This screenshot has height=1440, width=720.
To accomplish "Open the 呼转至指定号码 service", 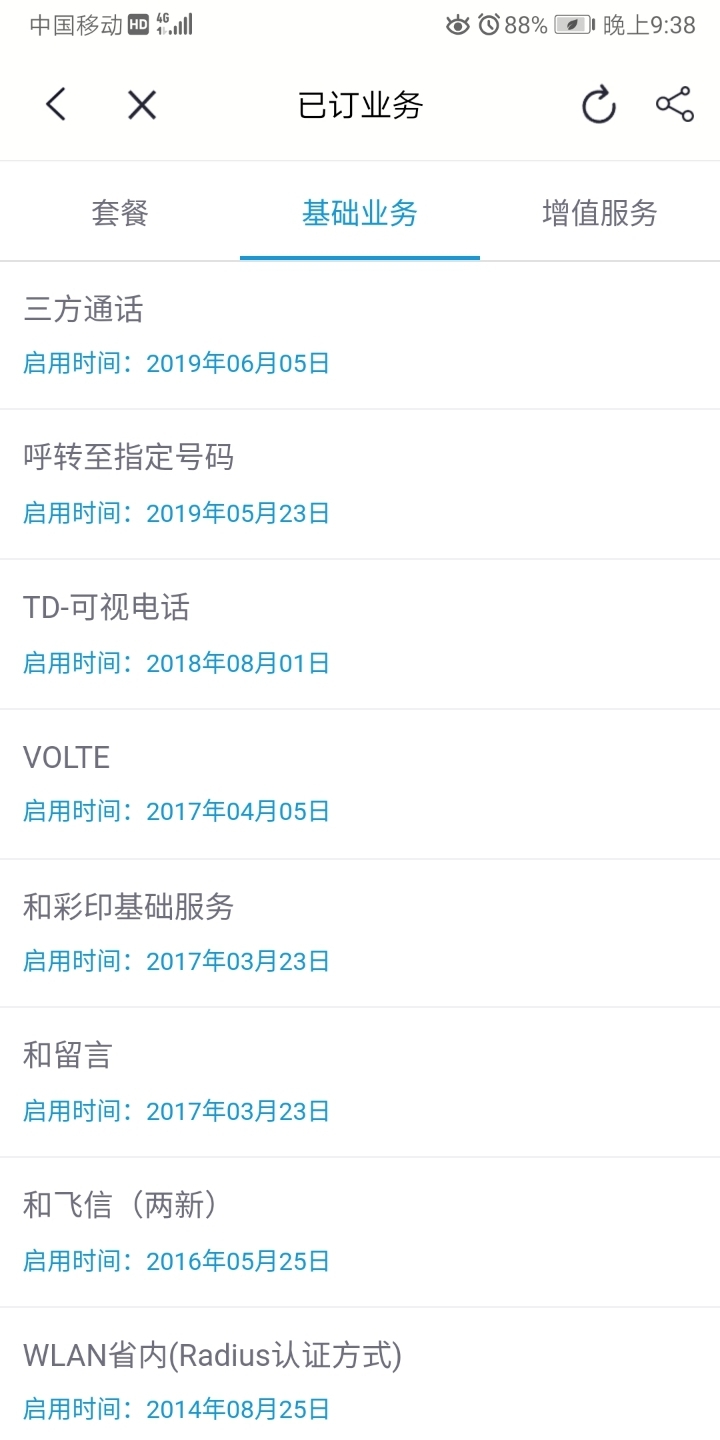I will point(360,484).
